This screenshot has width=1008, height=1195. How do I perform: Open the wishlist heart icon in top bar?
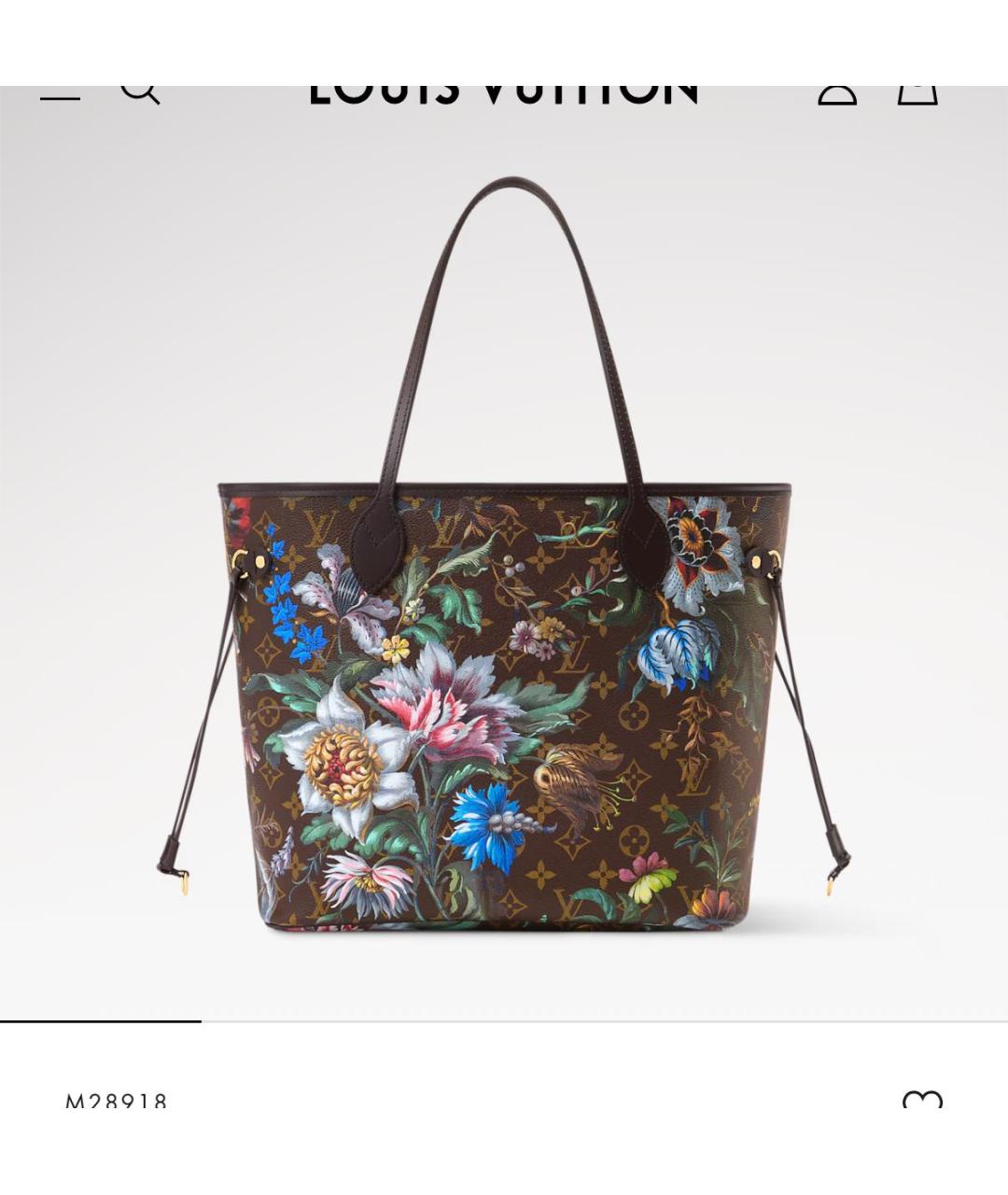[x=837, y=93]
